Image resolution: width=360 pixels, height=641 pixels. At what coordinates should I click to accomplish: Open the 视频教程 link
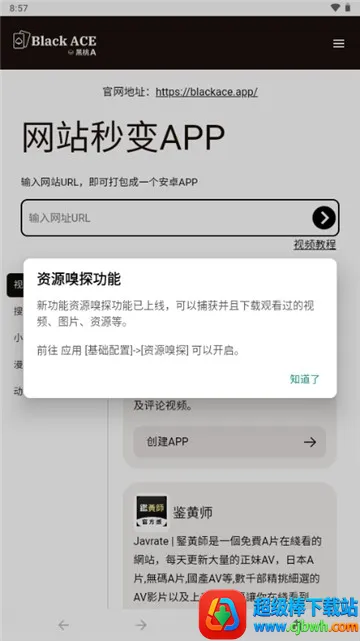(315, 244)
